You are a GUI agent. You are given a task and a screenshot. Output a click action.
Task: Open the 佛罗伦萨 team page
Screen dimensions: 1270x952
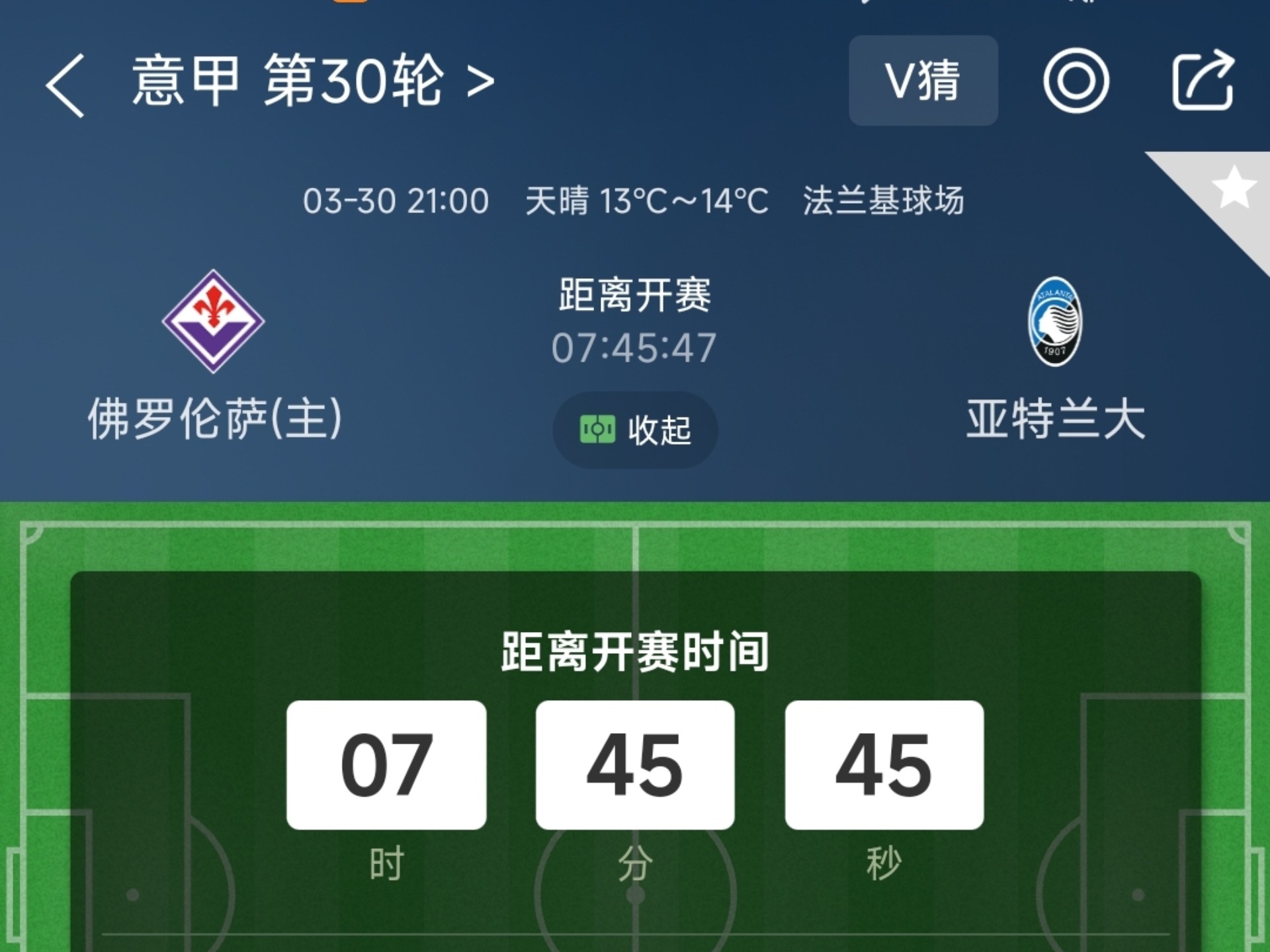pos(214,322)
